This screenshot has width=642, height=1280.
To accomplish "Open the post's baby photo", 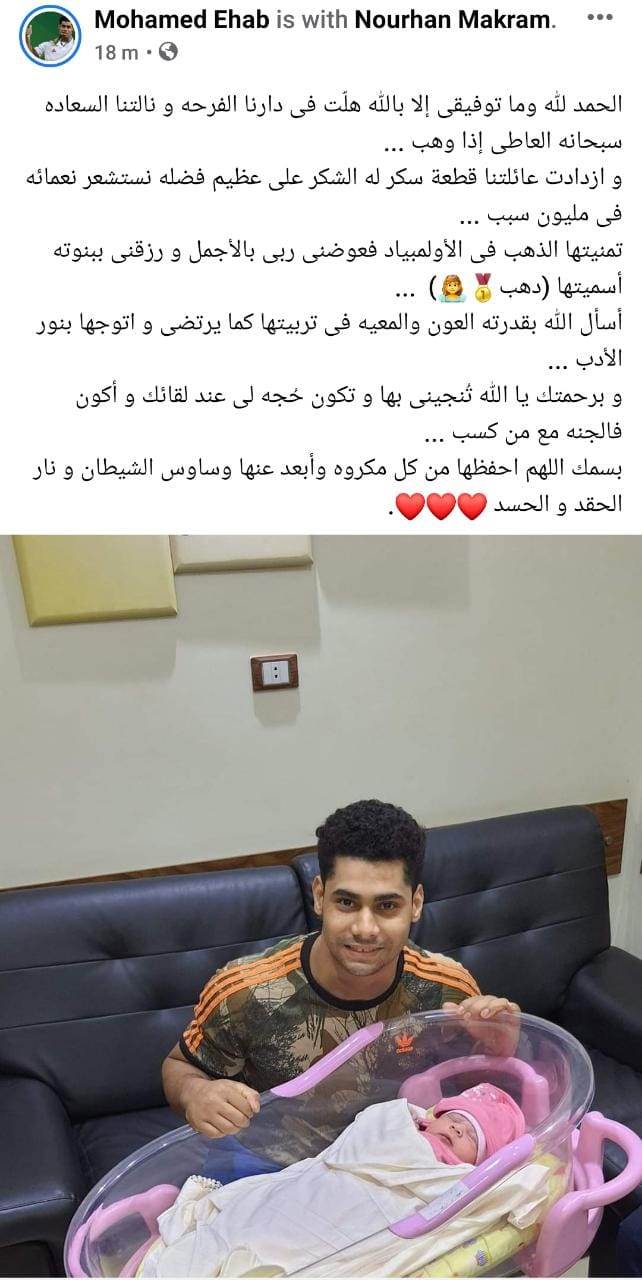I will coord(321,906).
